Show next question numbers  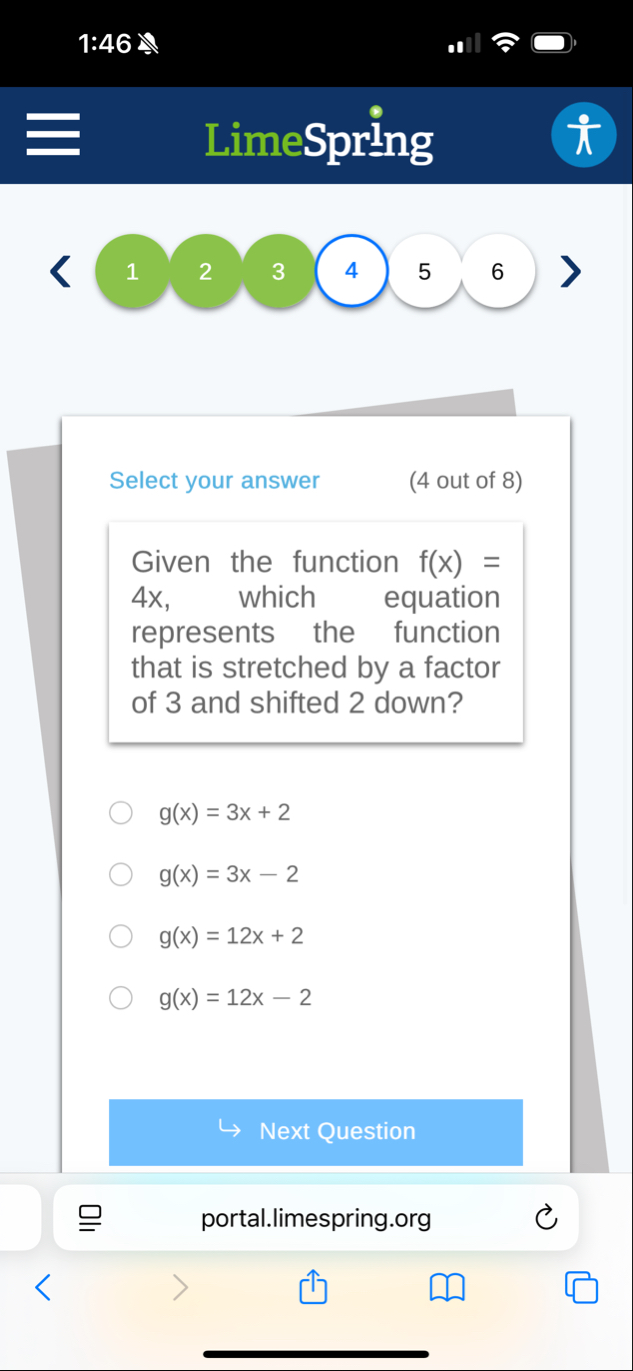coord(570,271)
